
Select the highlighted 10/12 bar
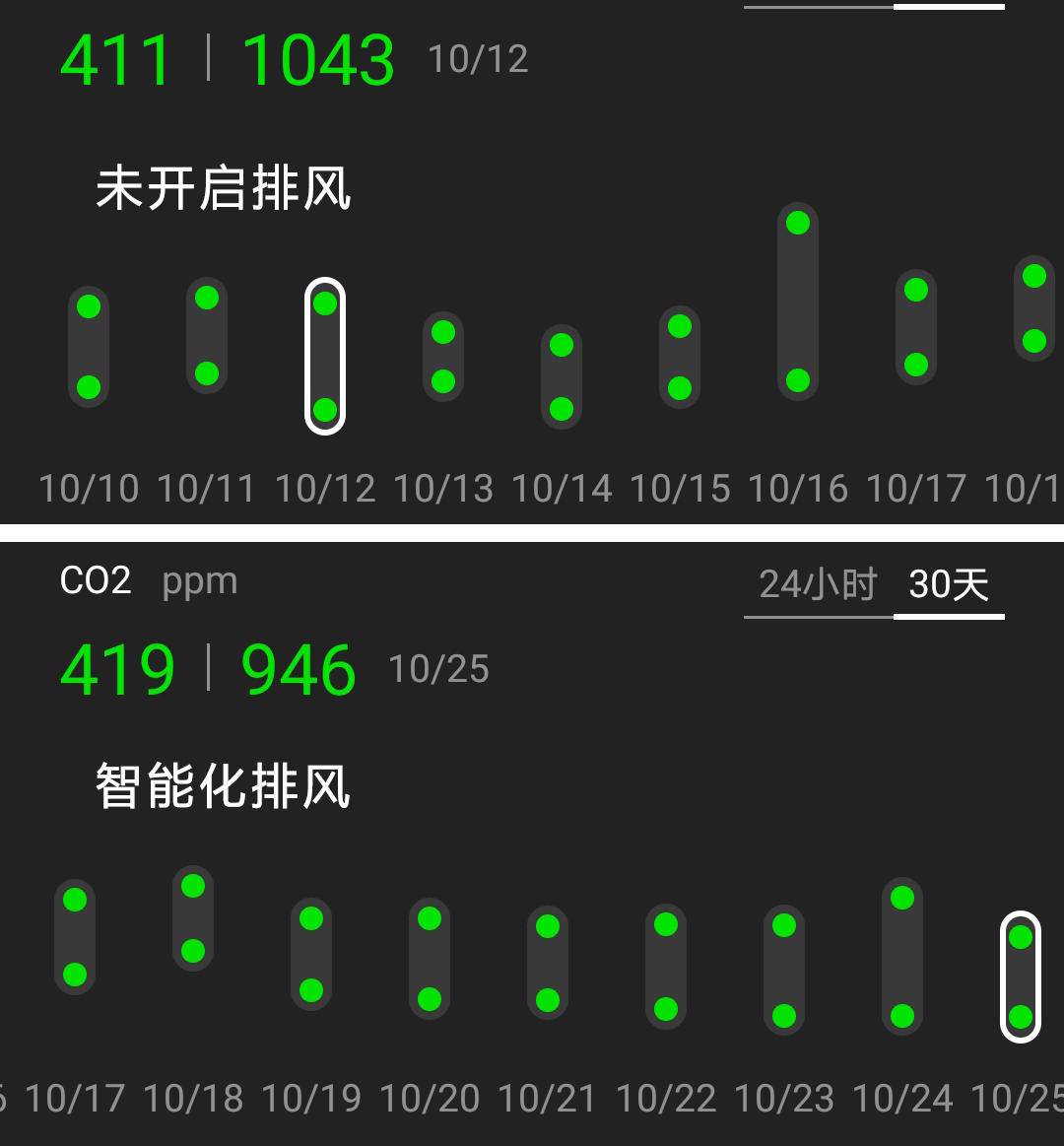pyautogui.click(x=324, y=355)
